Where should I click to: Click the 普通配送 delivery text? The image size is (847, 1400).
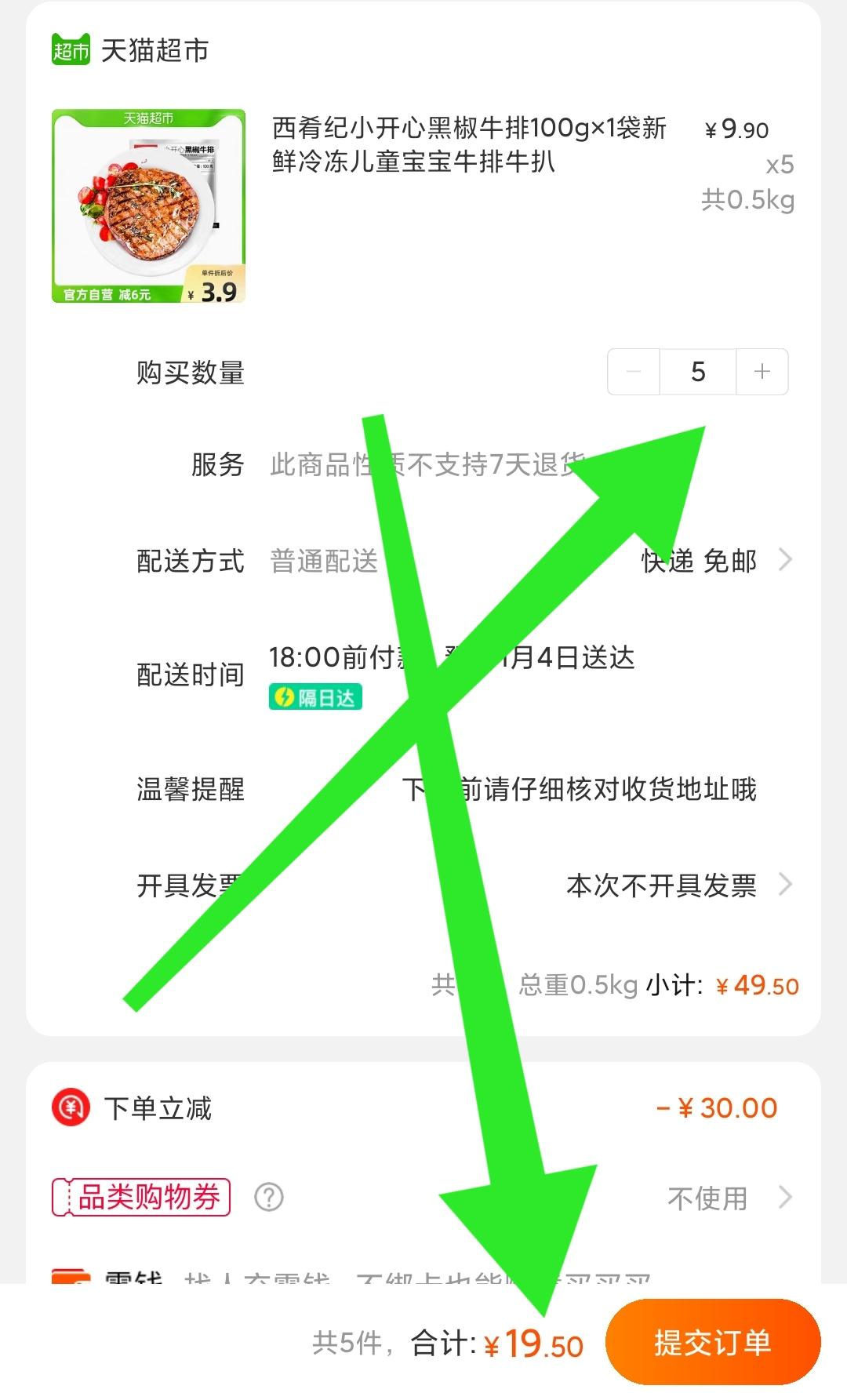(323, 560)
